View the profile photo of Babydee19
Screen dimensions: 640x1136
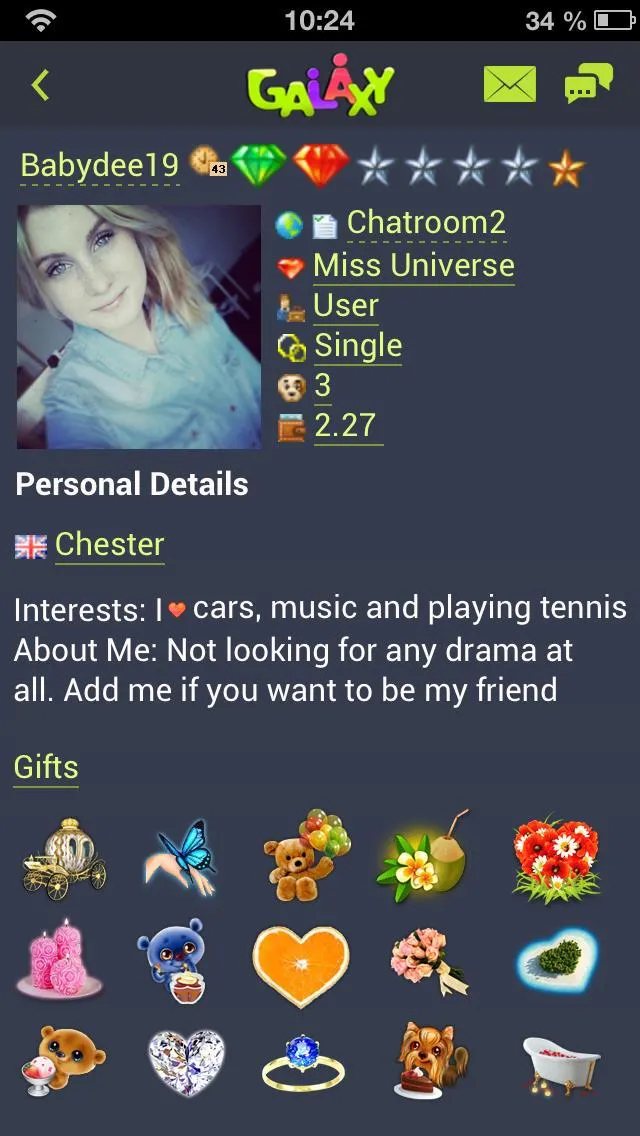pos(139,327)
